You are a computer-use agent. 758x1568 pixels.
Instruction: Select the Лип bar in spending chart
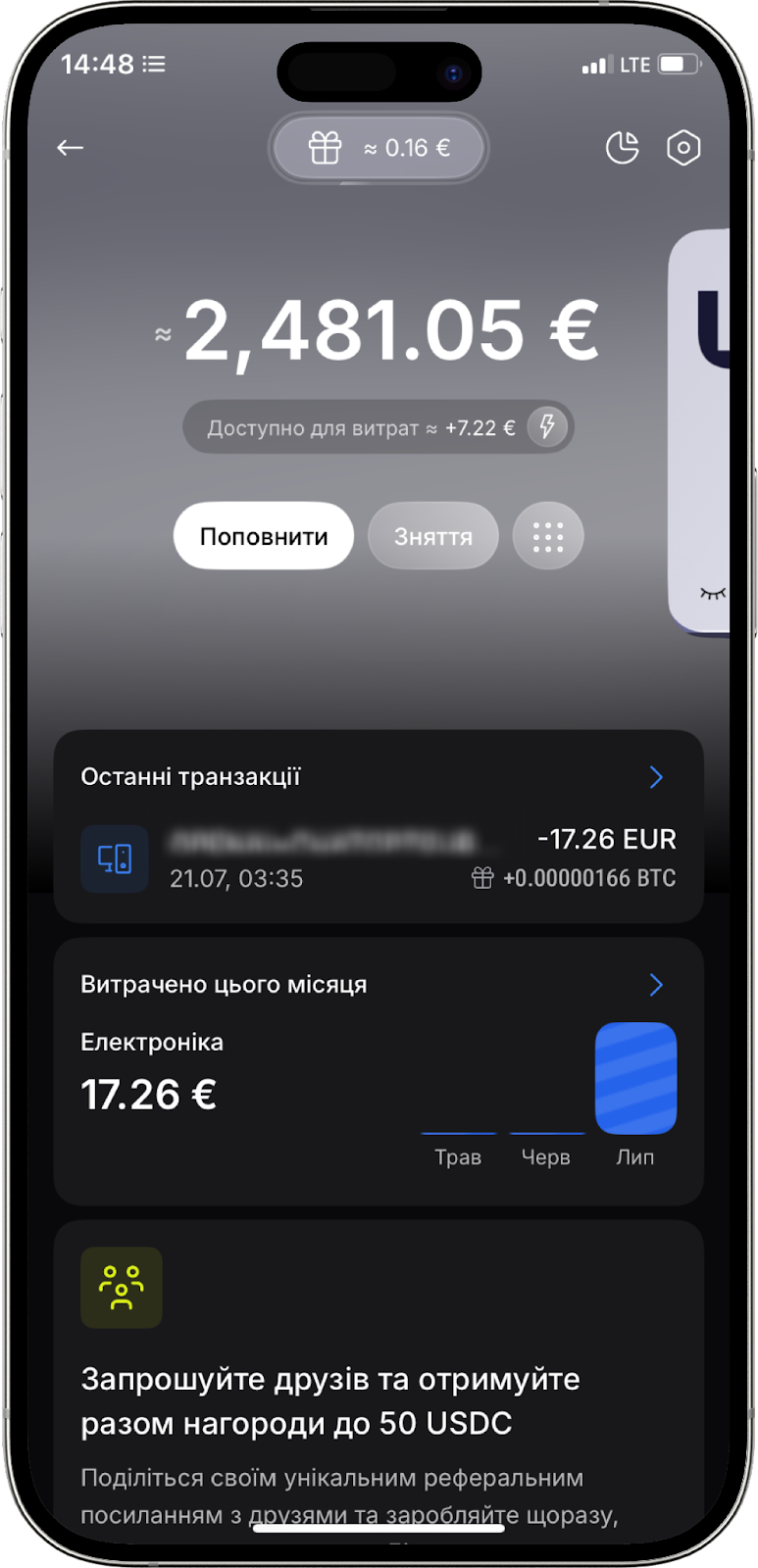click(x=635, y=1078)
